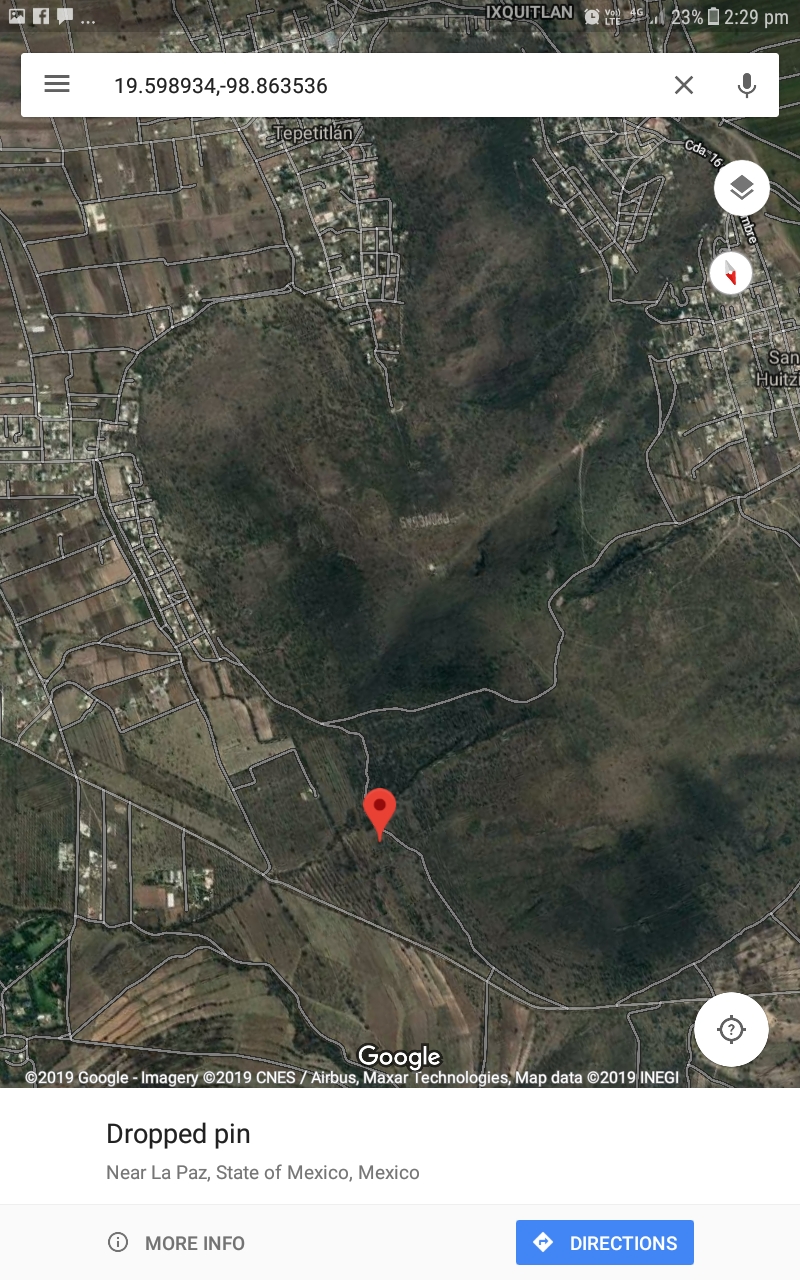This screenshot has height=1280, width=800.
Task: Start voice search with microphone
Action: (x=746, y=86)
